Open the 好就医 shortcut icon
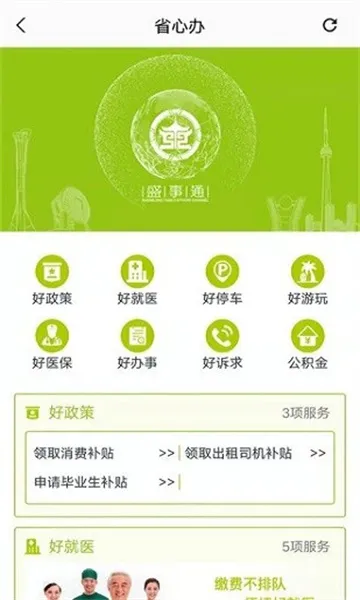 coord(137,280)
